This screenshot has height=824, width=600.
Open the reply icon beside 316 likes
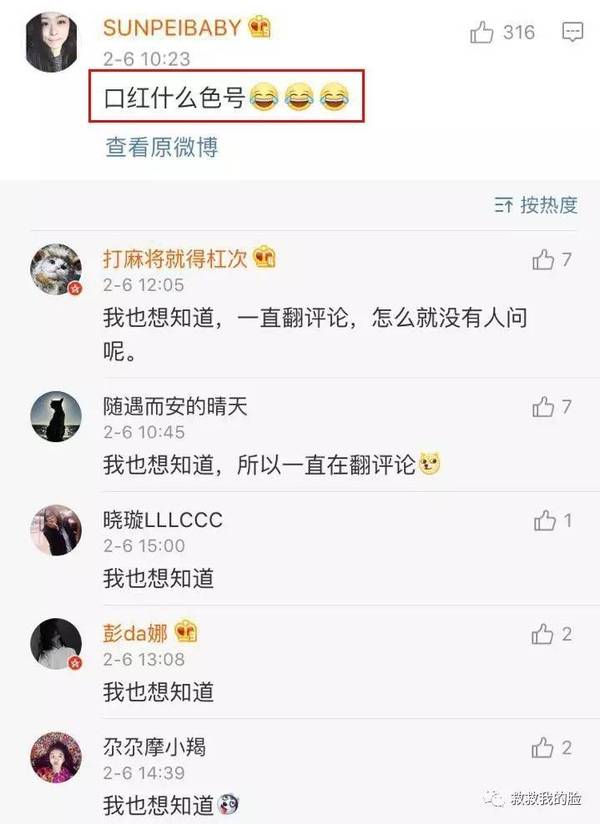[572, 32]
